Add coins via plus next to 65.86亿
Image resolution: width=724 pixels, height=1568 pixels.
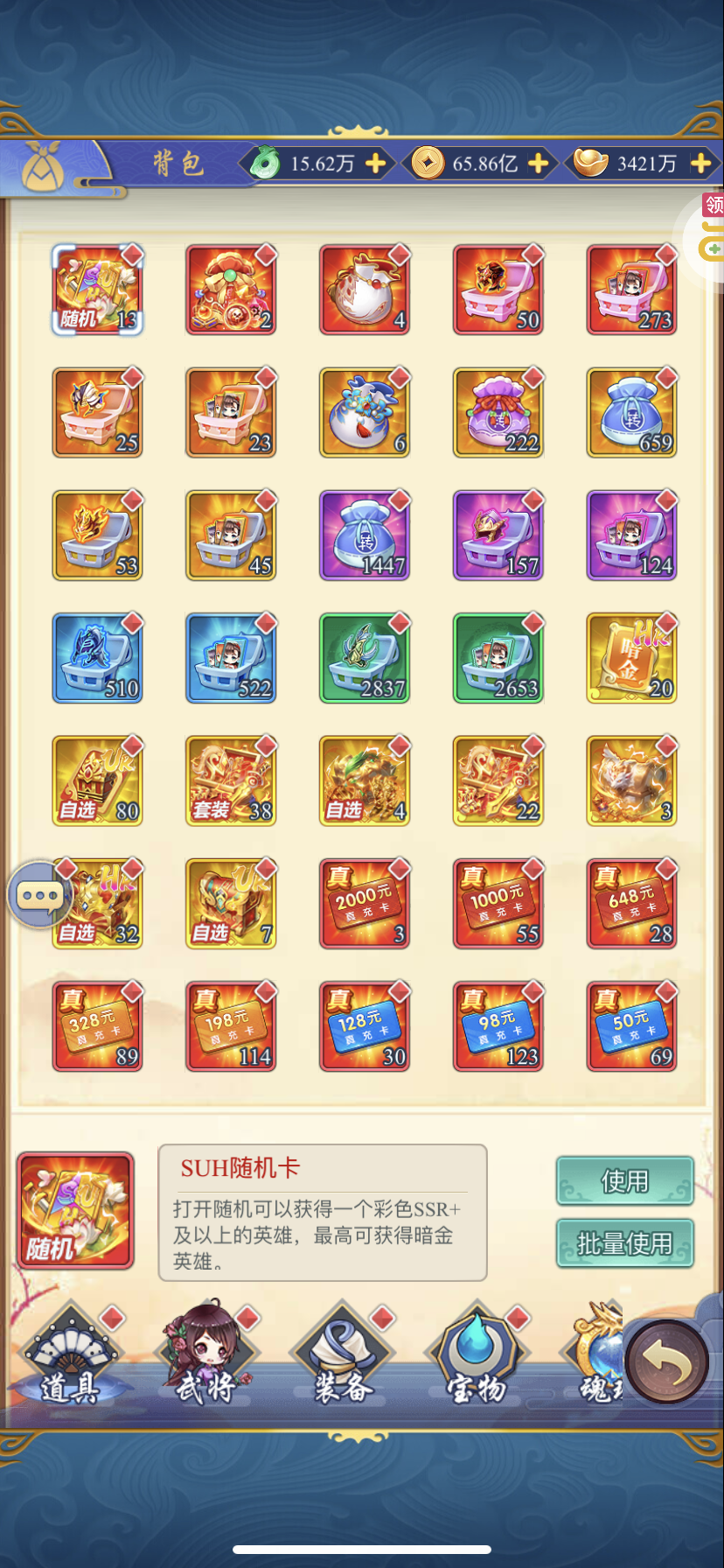point(539,164)
